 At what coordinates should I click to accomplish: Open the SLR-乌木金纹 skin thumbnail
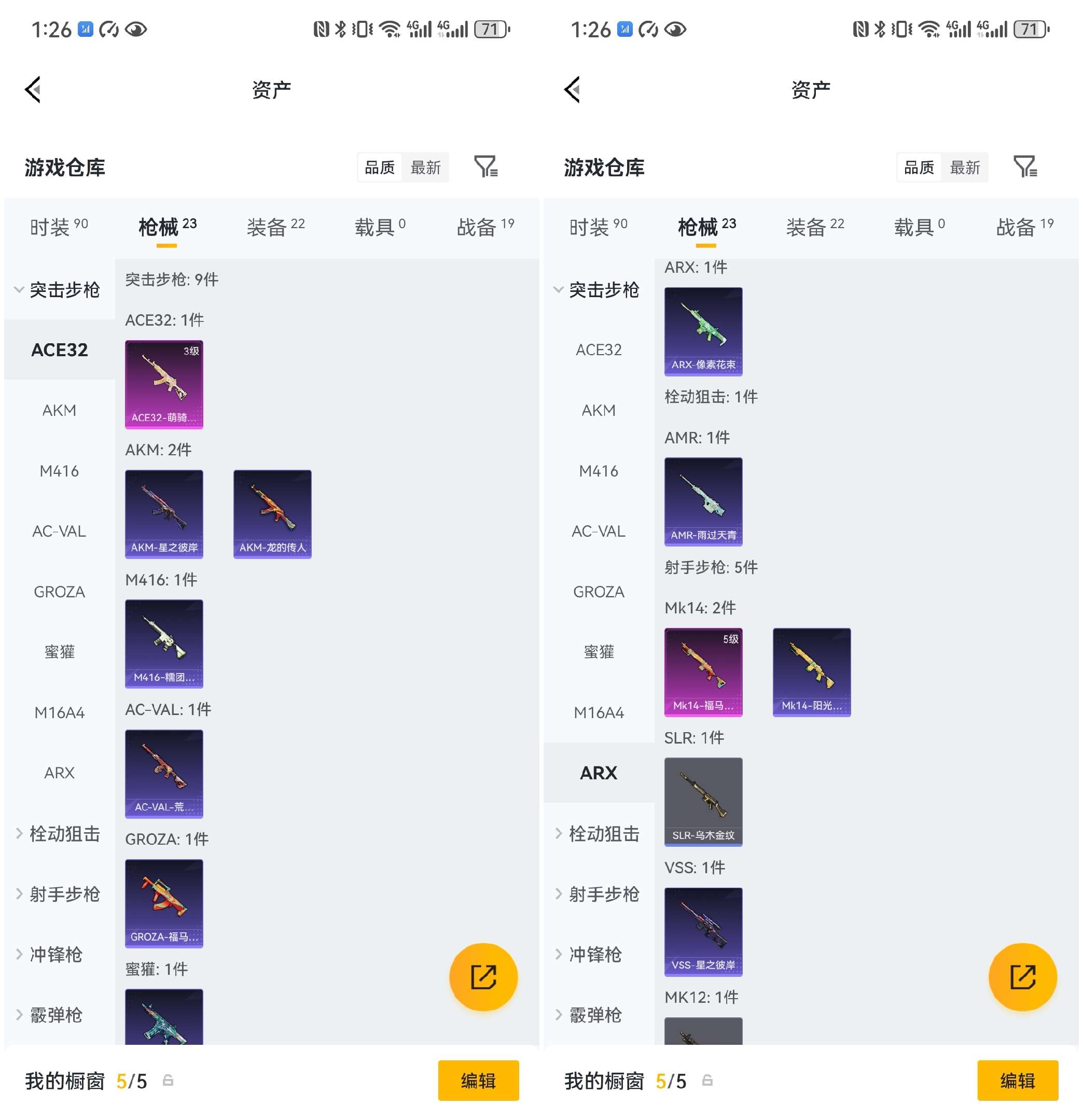[x=703, y=802]
